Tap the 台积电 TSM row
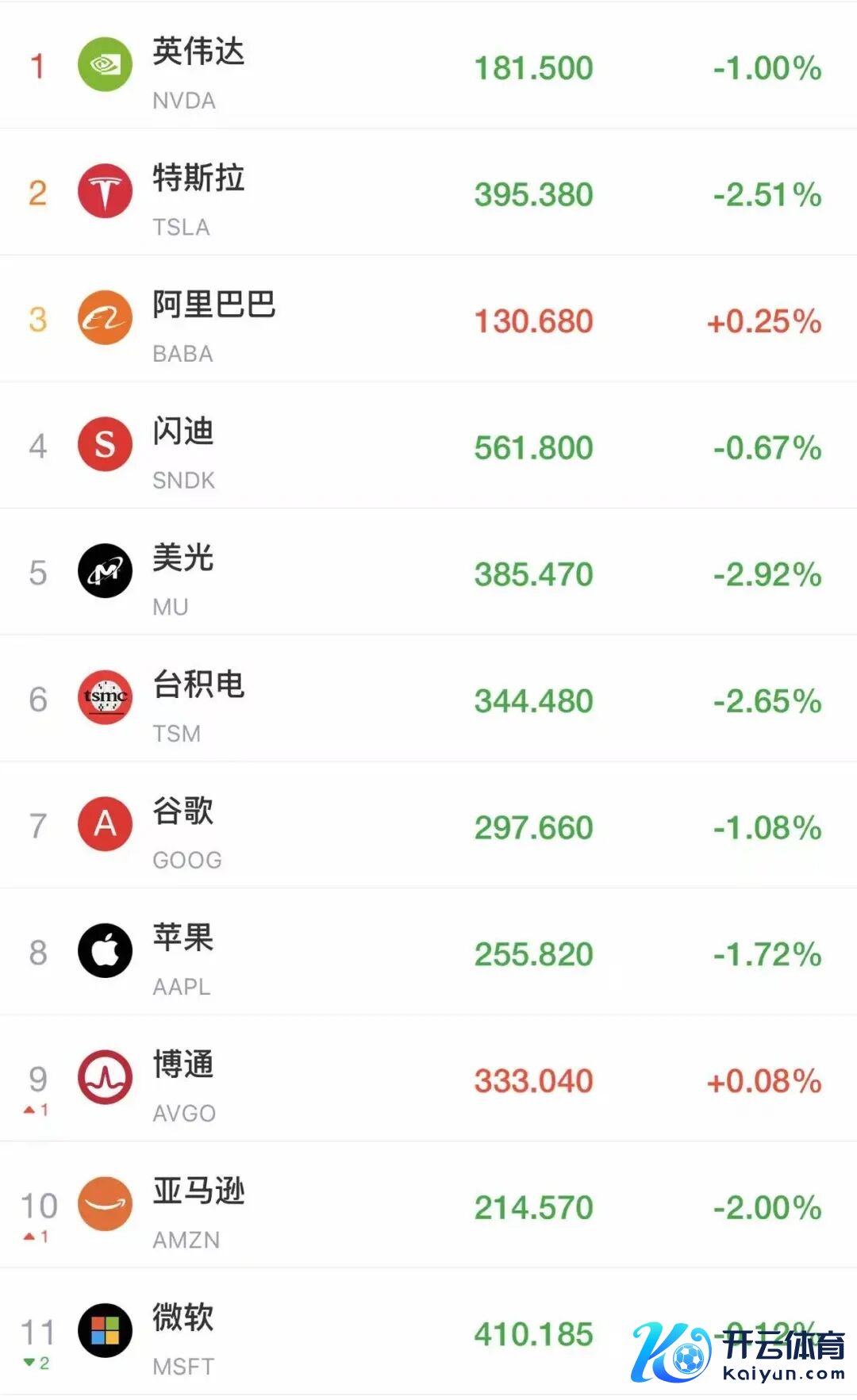 (428, 700)
